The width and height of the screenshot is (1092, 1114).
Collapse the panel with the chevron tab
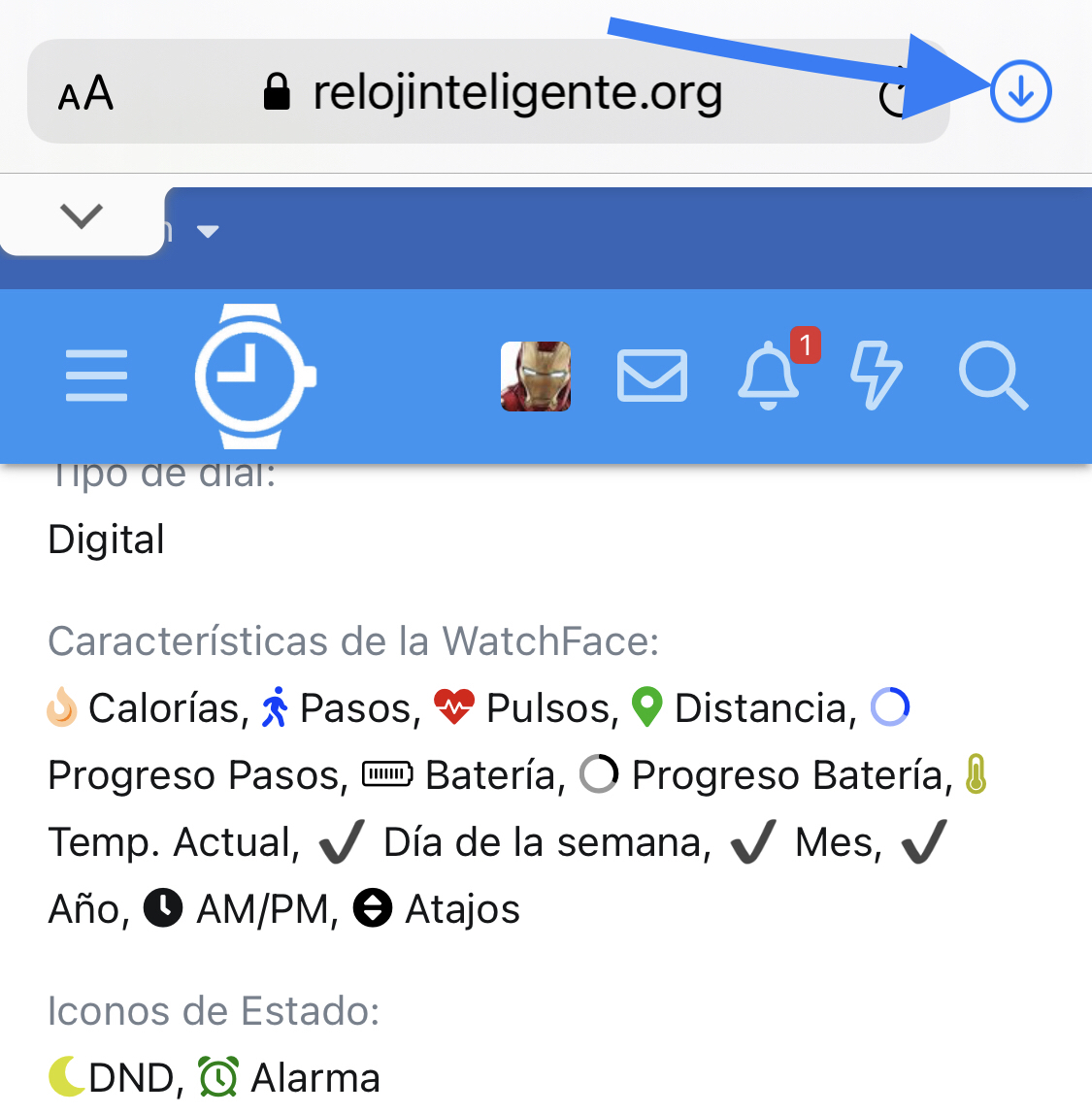pyautogui.click(x=82, y=216)
